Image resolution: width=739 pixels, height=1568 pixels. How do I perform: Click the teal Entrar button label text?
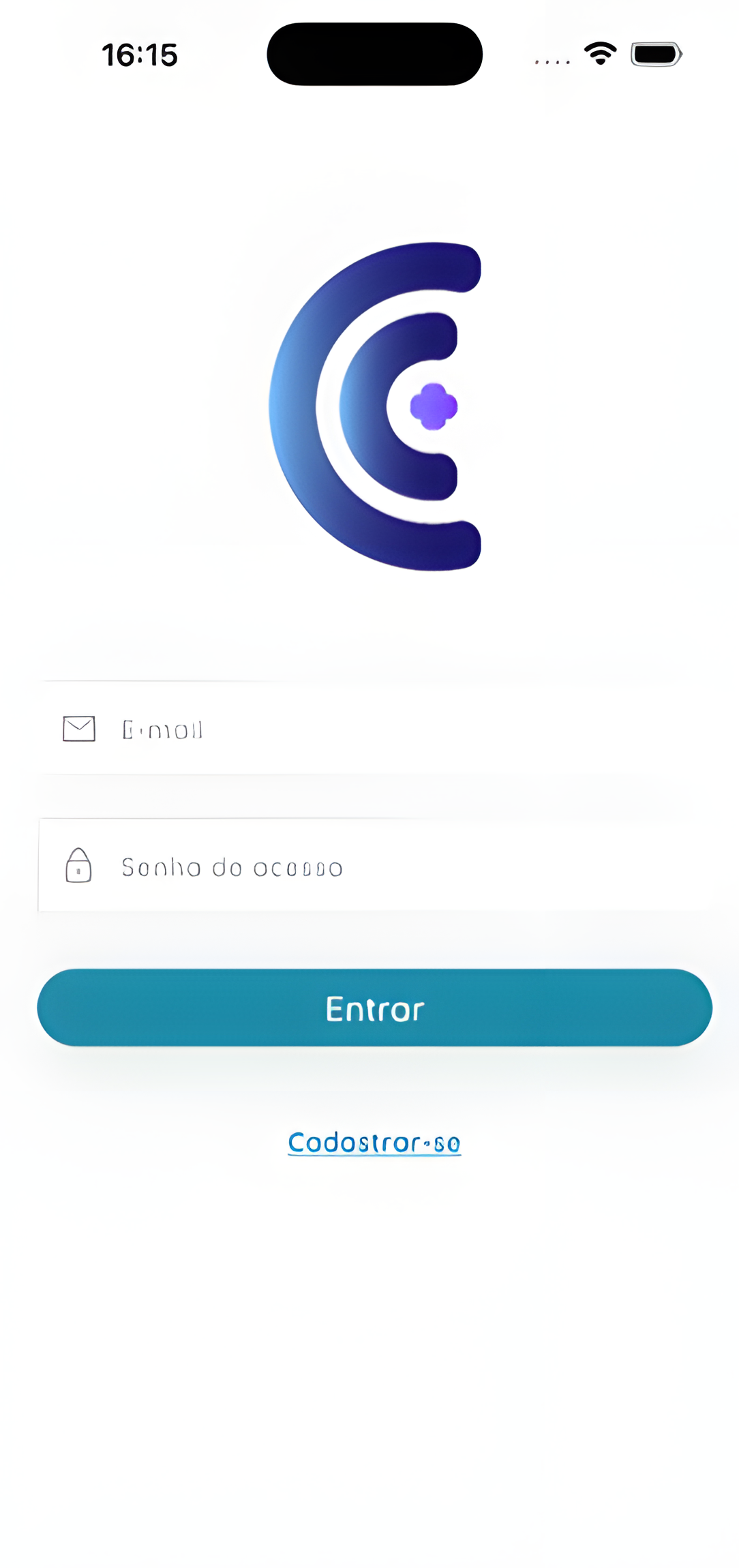tap(374, 1009)
